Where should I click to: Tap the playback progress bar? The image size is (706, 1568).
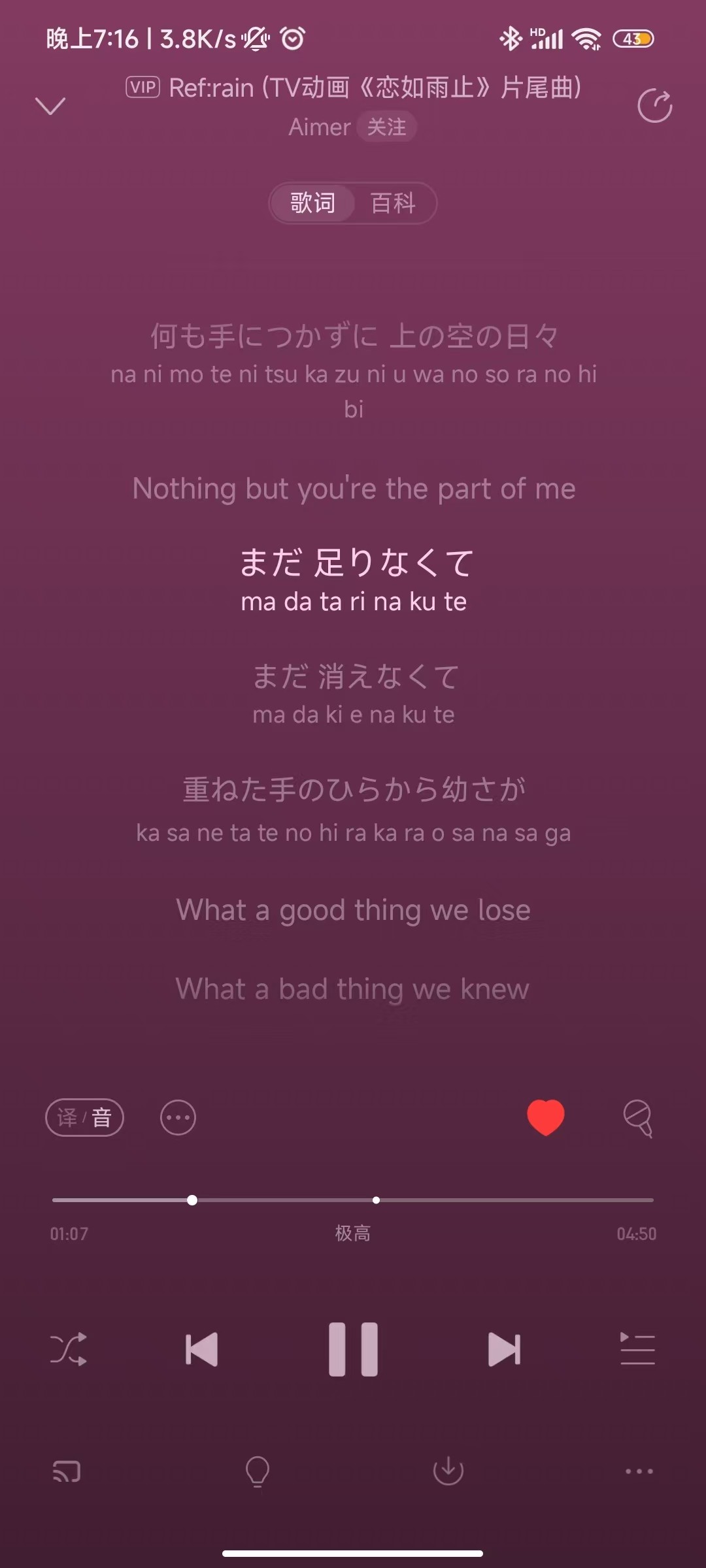[x=353, y=1200]
